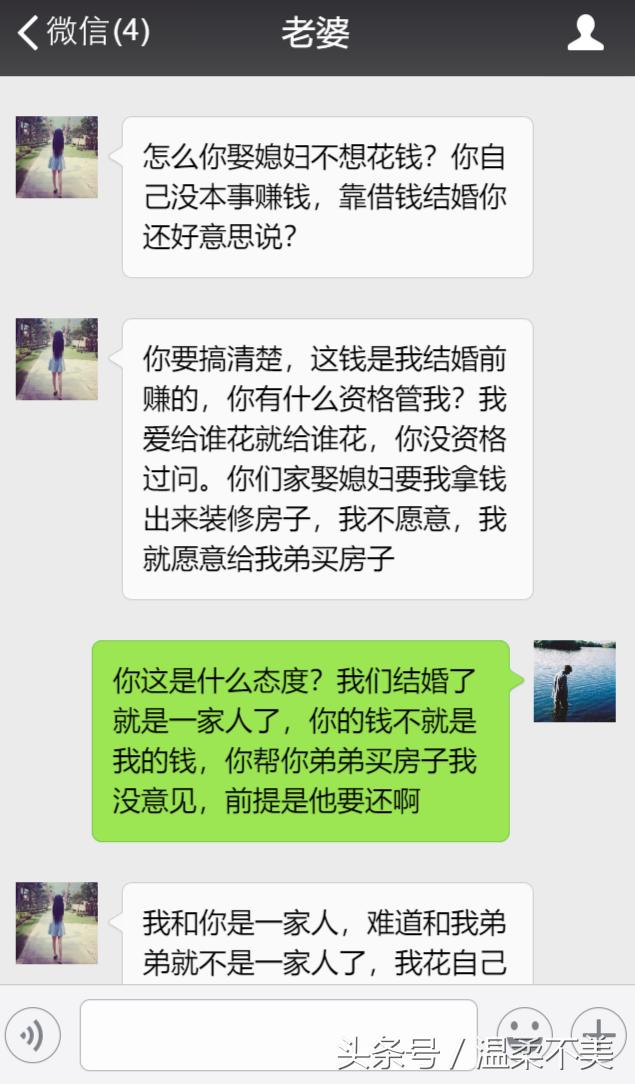
Task: Open the emoji sticker panel
Action: (525, 1032)
